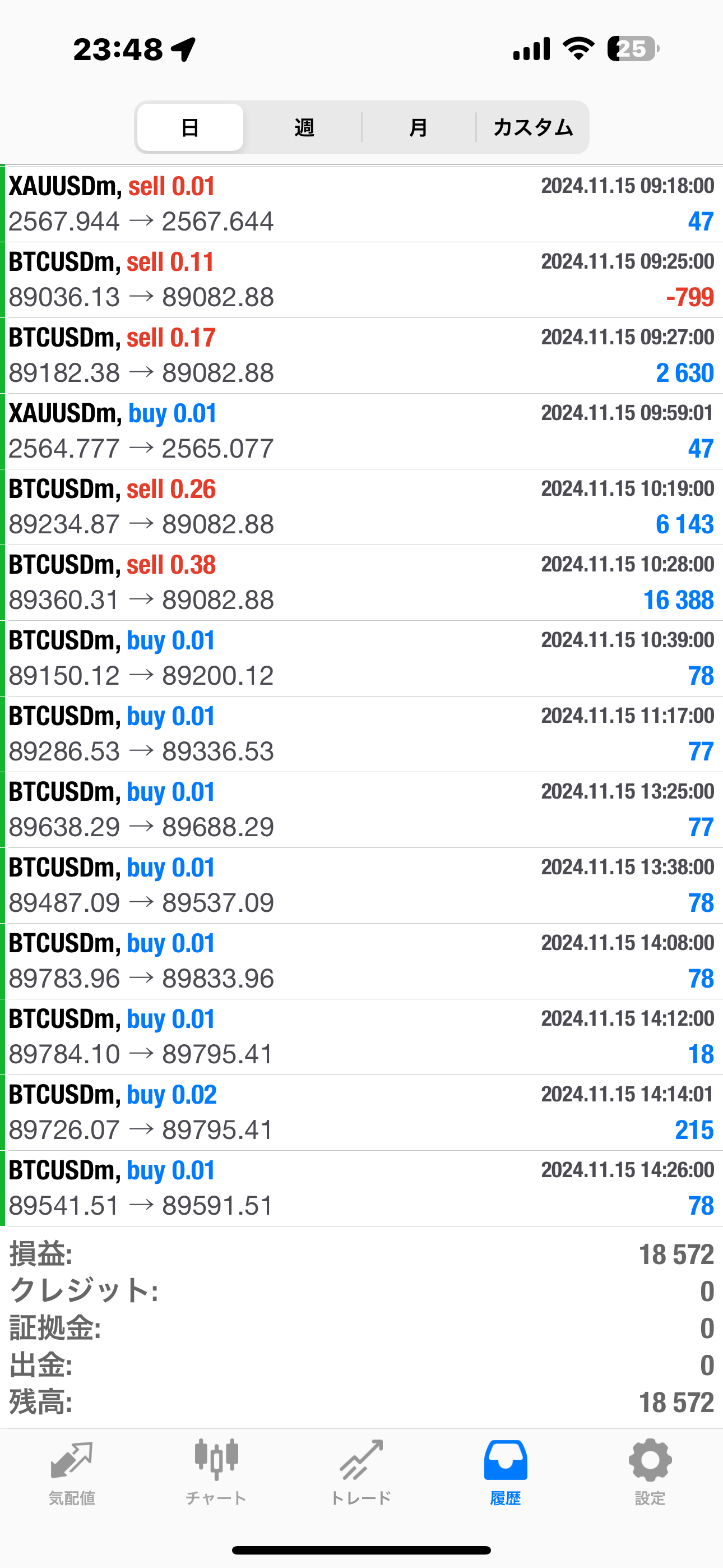Expand the XAUUSDm sell 0.01 trade at 09:18:00

tap(361, 204)
